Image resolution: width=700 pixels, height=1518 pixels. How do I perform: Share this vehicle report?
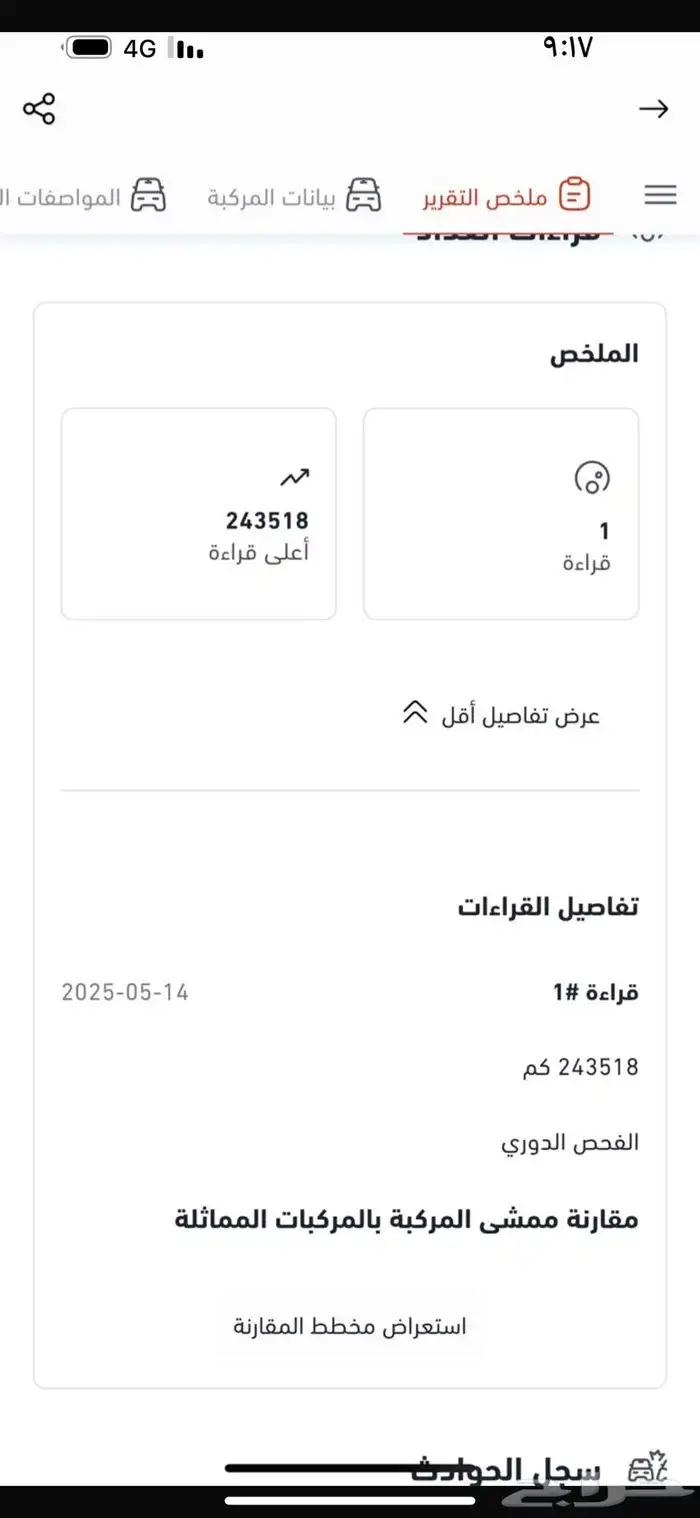(x=39, y=109)
